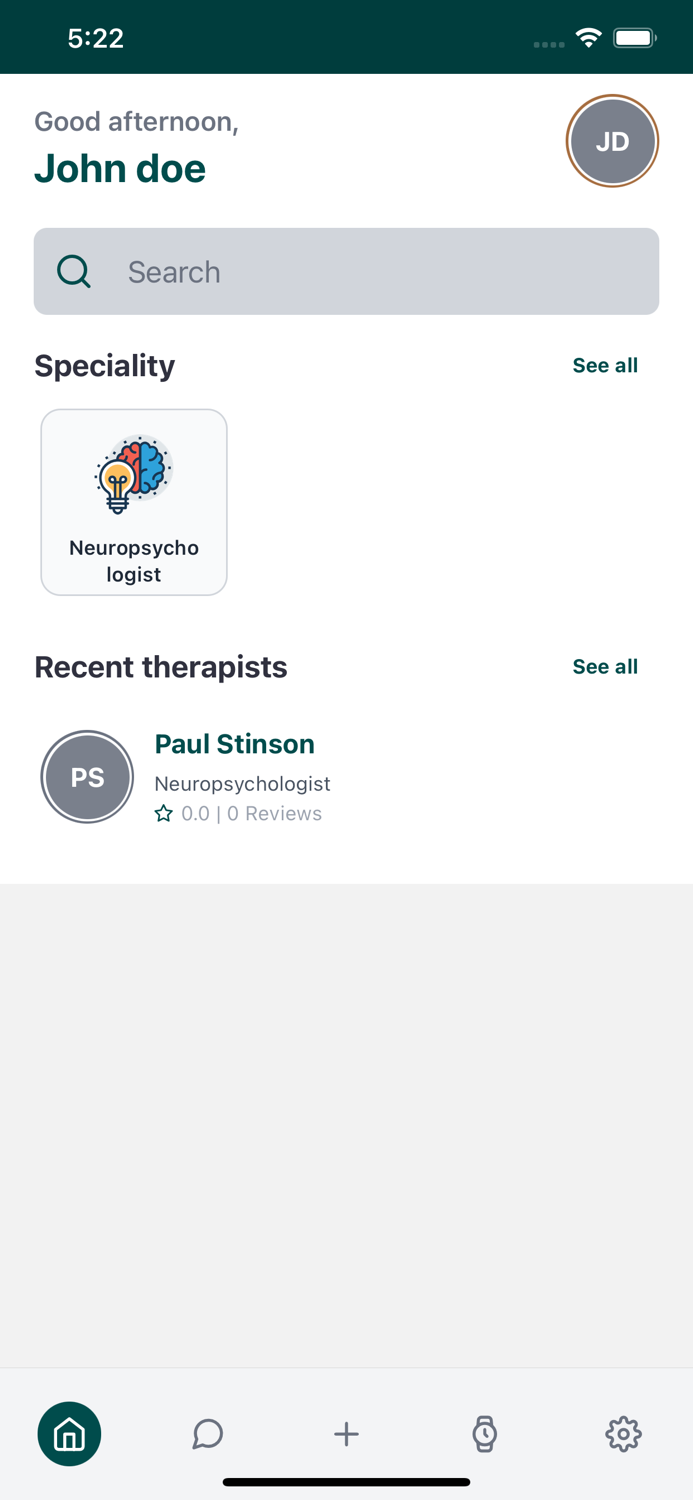Tap the Search field
This screenshot has height=1500, width=693.
[x=346, y=271]
